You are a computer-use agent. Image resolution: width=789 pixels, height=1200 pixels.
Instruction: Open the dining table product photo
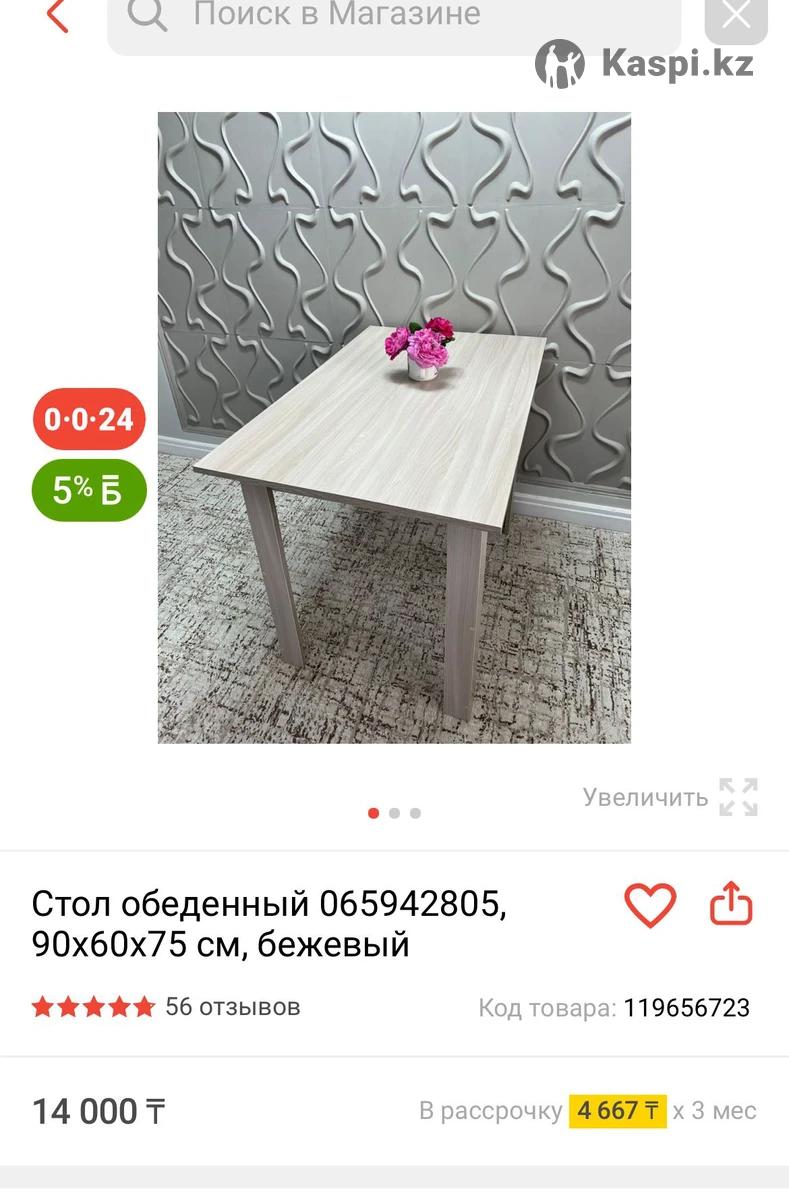pos(394,428)
